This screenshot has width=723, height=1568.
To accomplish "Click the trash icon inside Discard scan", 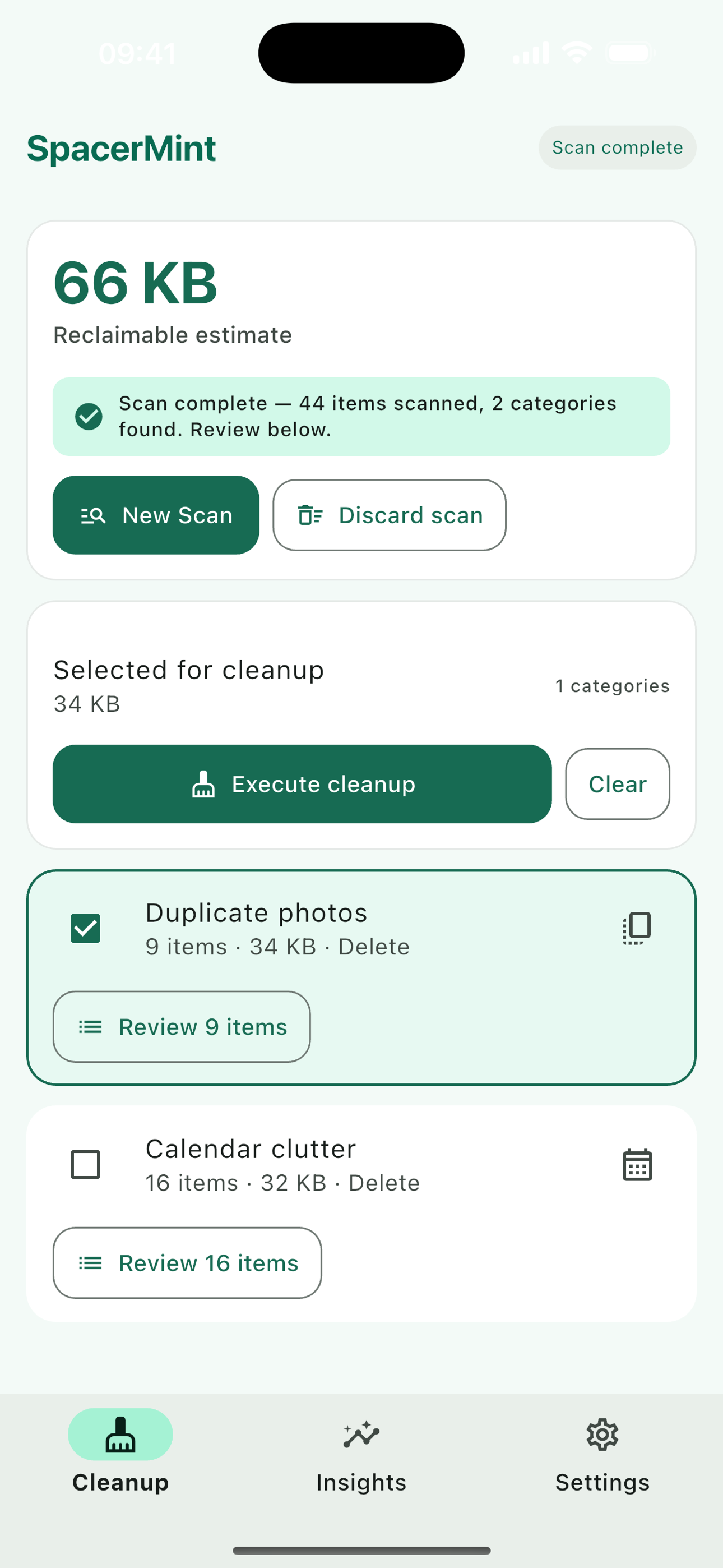I will (x=312, y=515).
